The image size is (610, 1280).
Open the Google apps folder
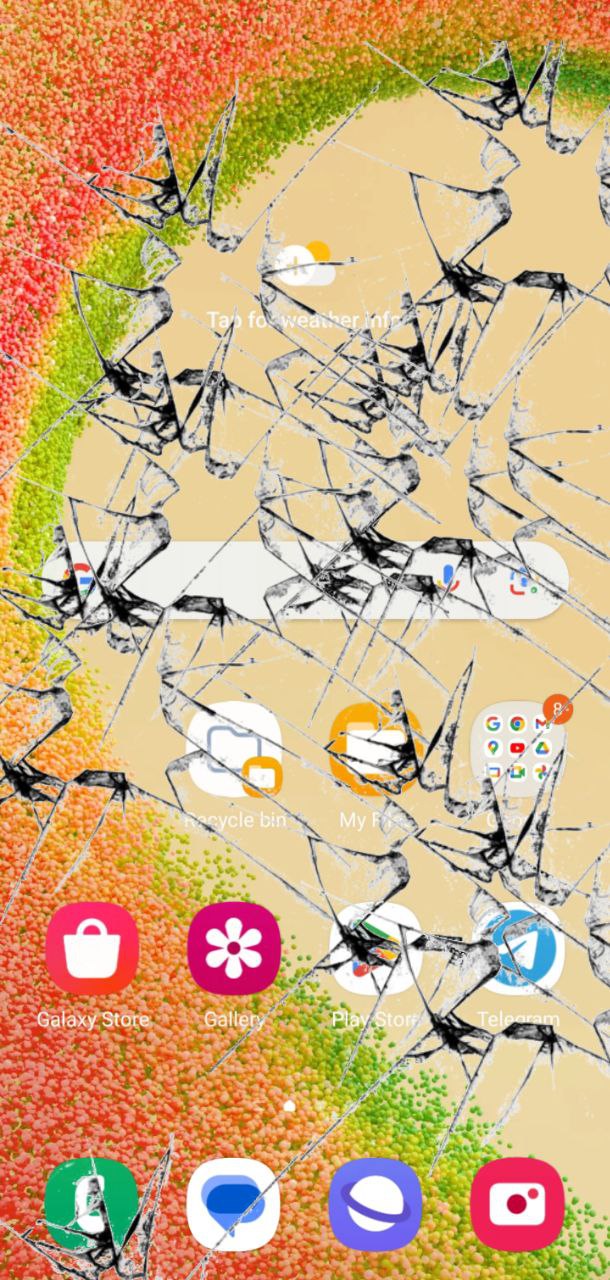pyautogui.click(x=518, y=750)
